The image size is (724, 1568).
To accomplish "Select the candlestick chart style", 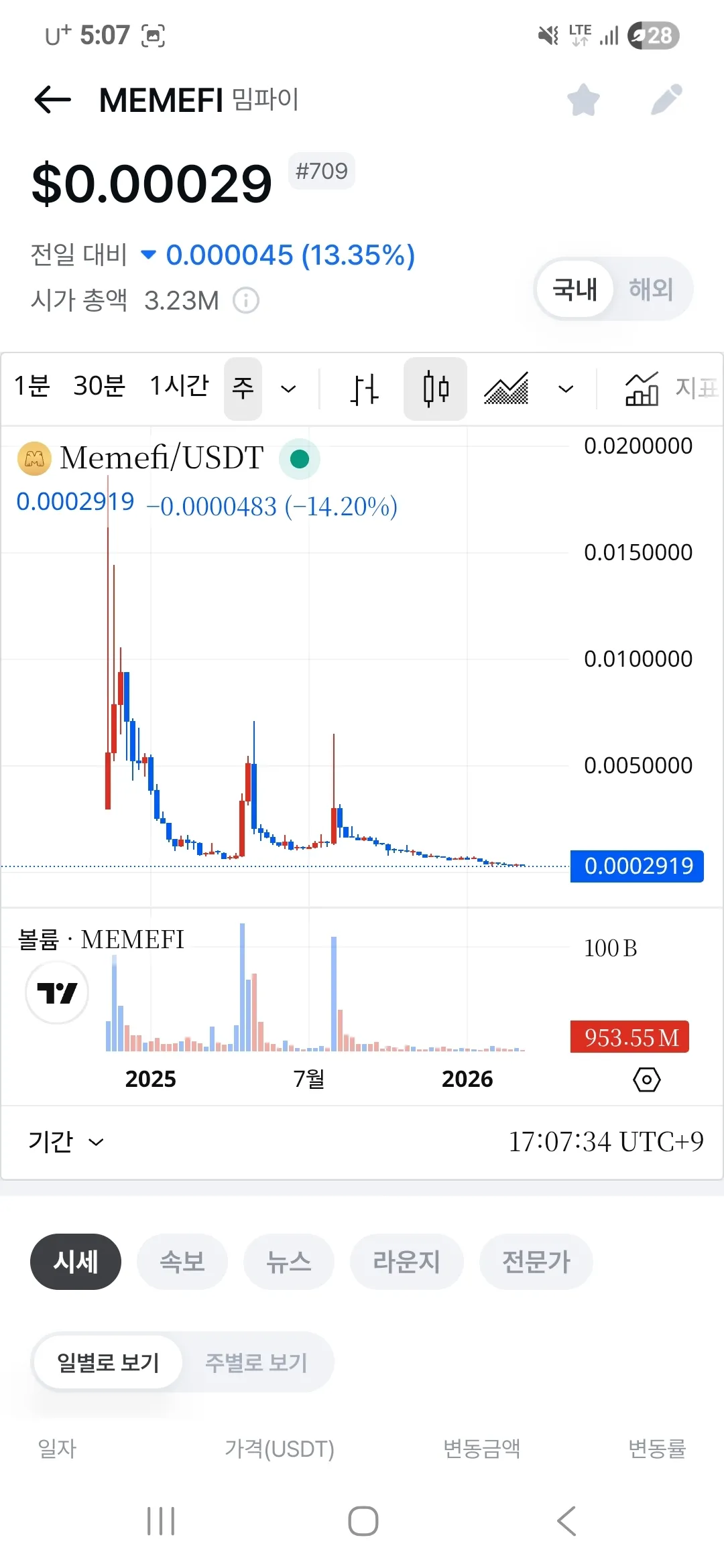I will (x=435, y=389).
